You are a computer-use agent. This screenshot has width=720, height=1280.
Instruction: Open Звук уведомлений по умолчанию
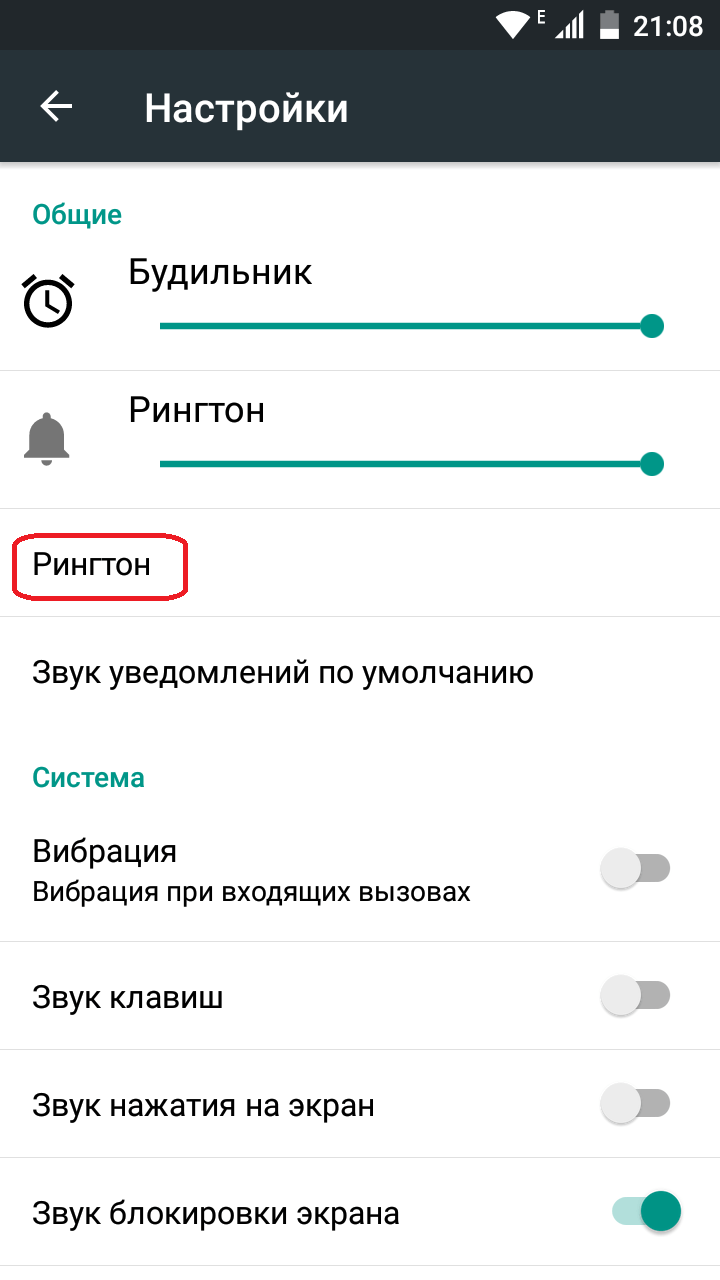point(360,672)
